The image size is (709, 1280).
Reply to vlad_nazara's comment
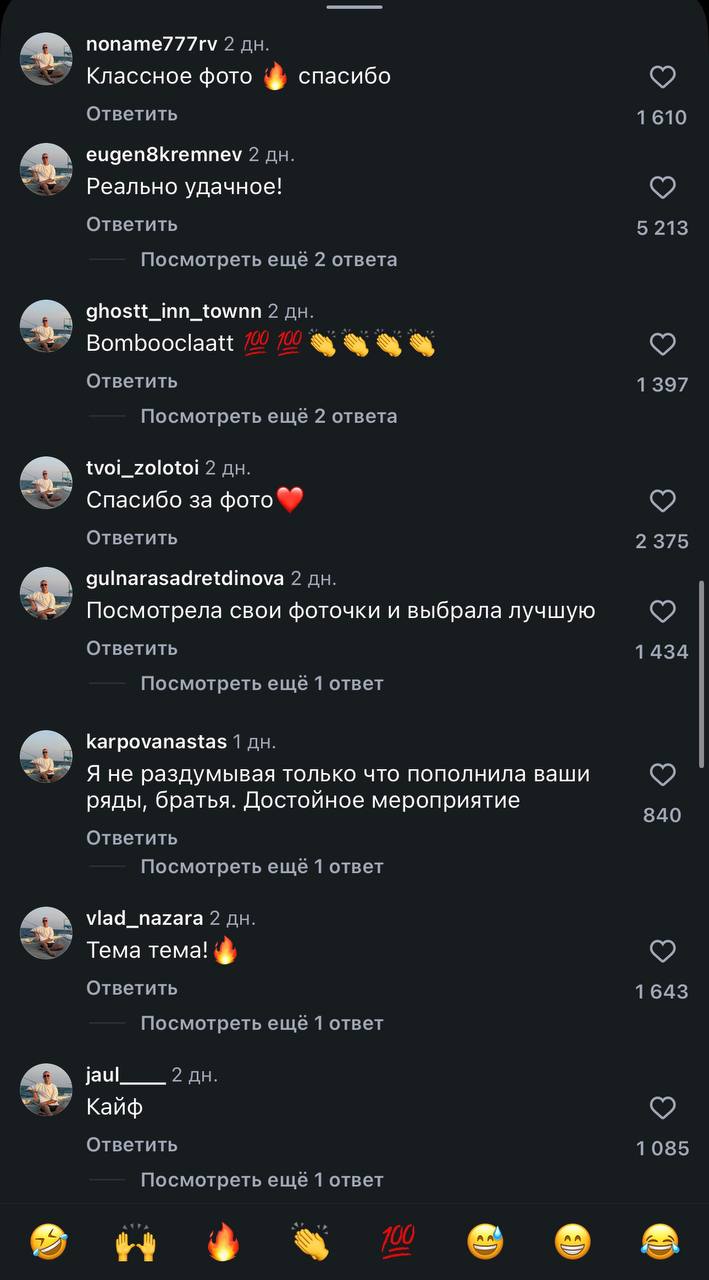pyautogui.click(x=131, y=988)
